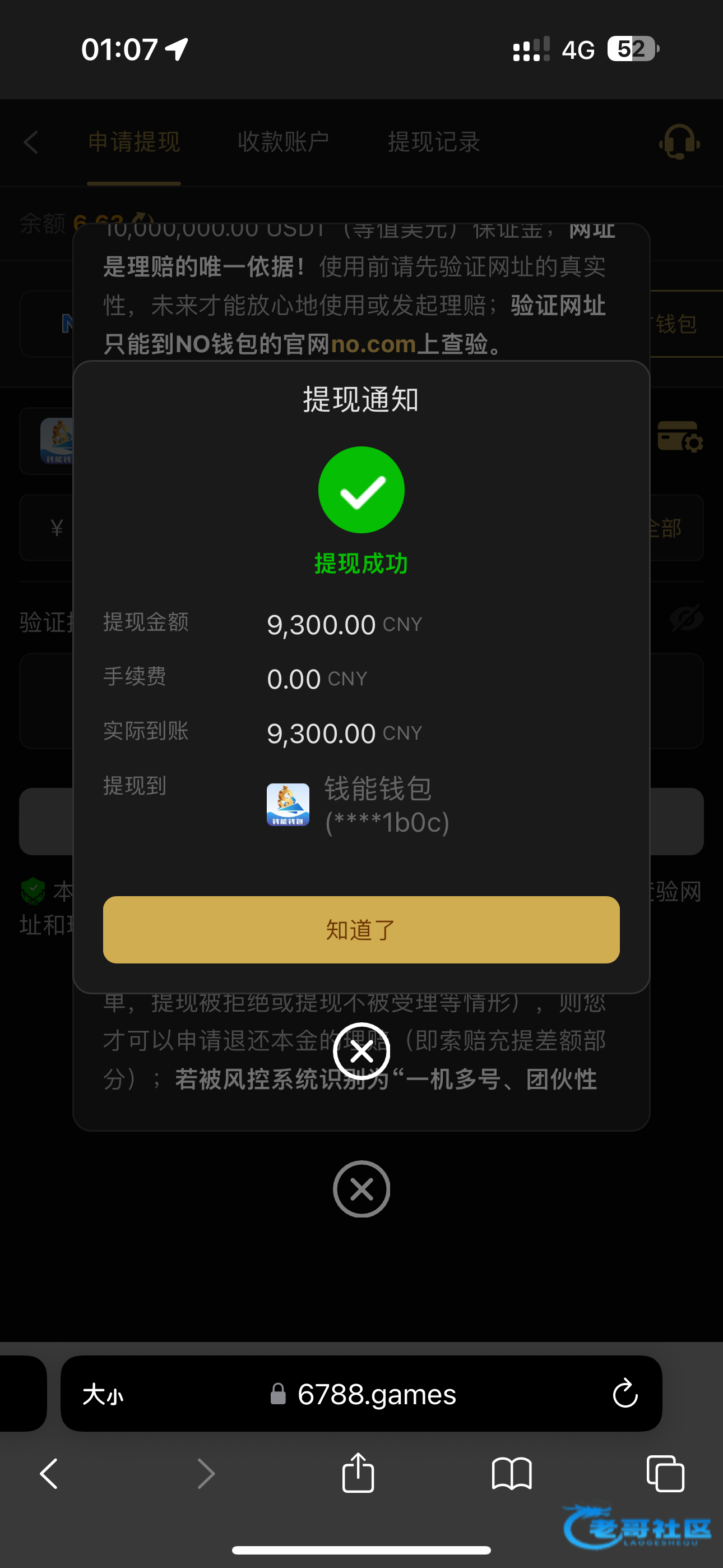This screenshot has height=1568, width=723.
Task: Close the withdrawal success dialog via X
Action: coord(361,1051)
